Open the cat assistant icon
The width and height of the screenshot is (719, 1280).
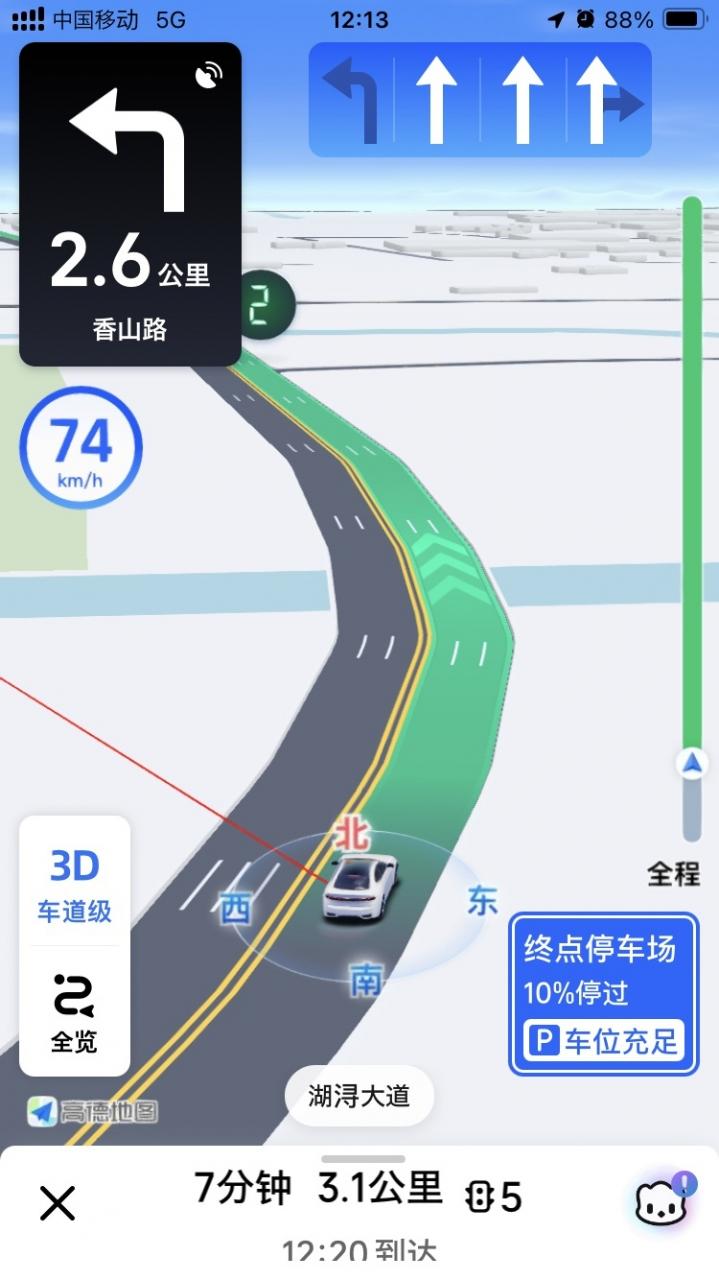tap(660, 1201)
